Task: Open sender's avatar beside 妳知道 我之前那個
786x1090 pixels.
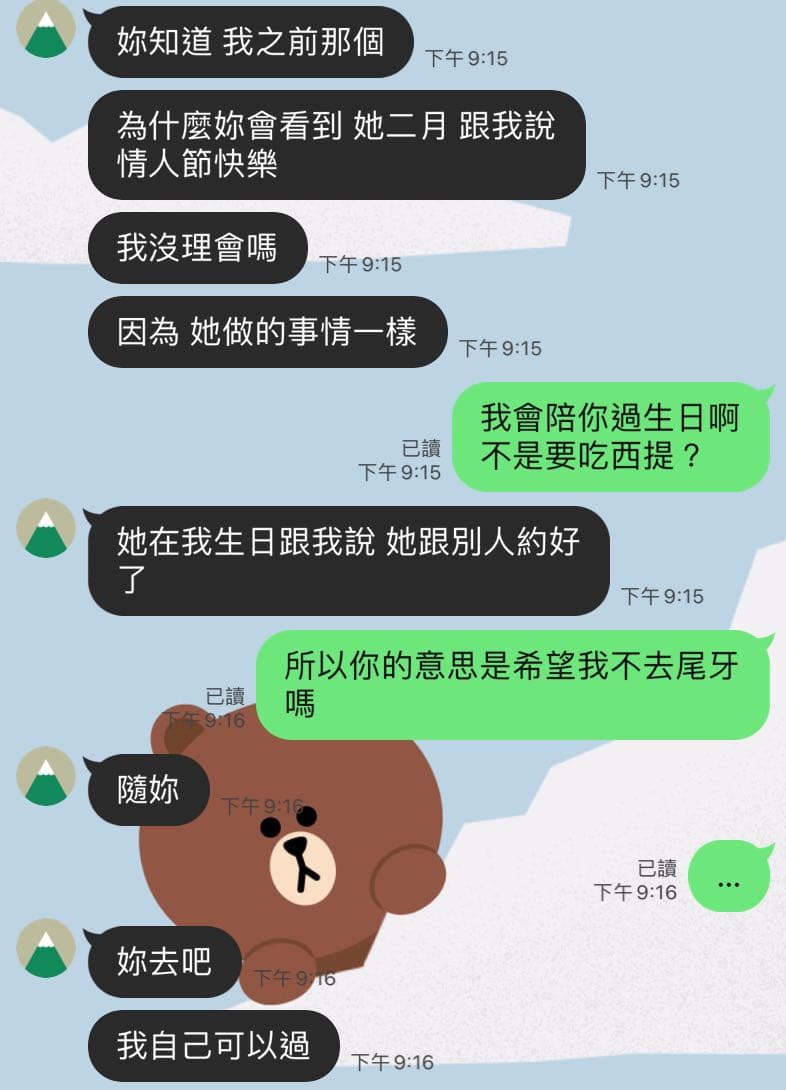Action: coord(46,30)
